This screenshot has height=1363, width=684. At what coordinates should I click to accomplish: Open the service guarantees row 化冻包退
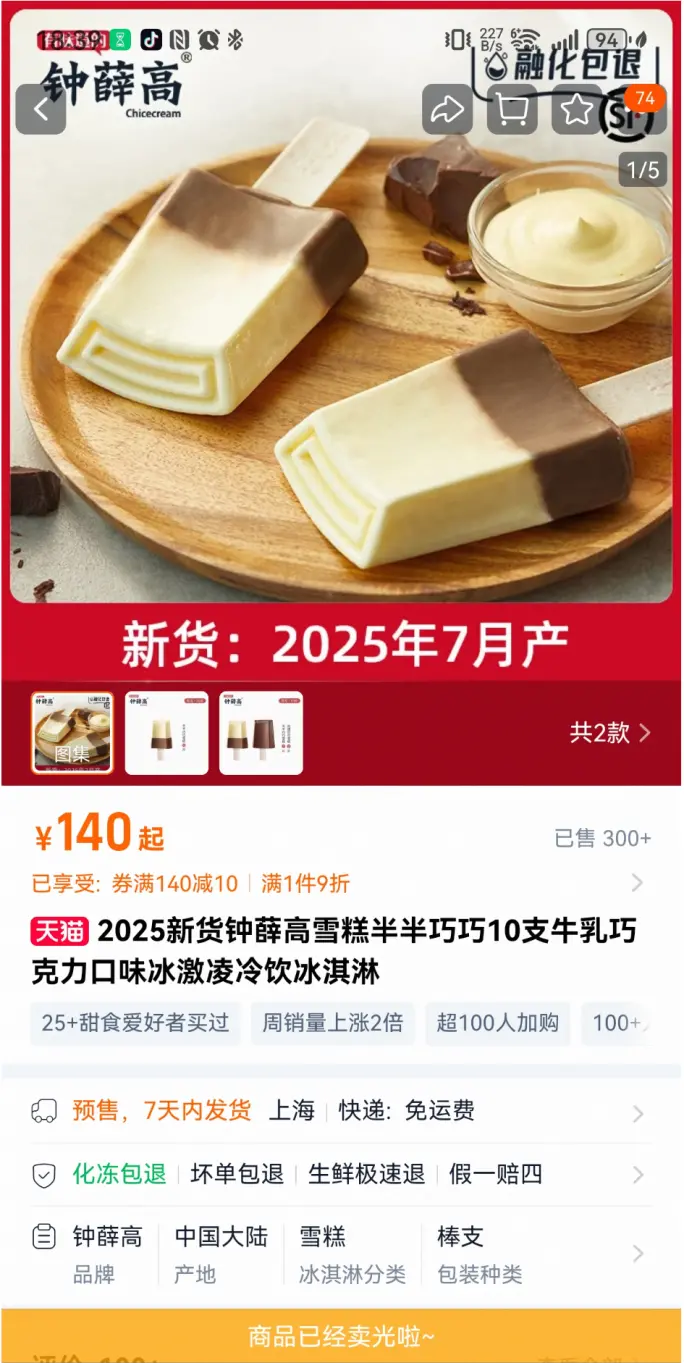[x=341, y=1174]
